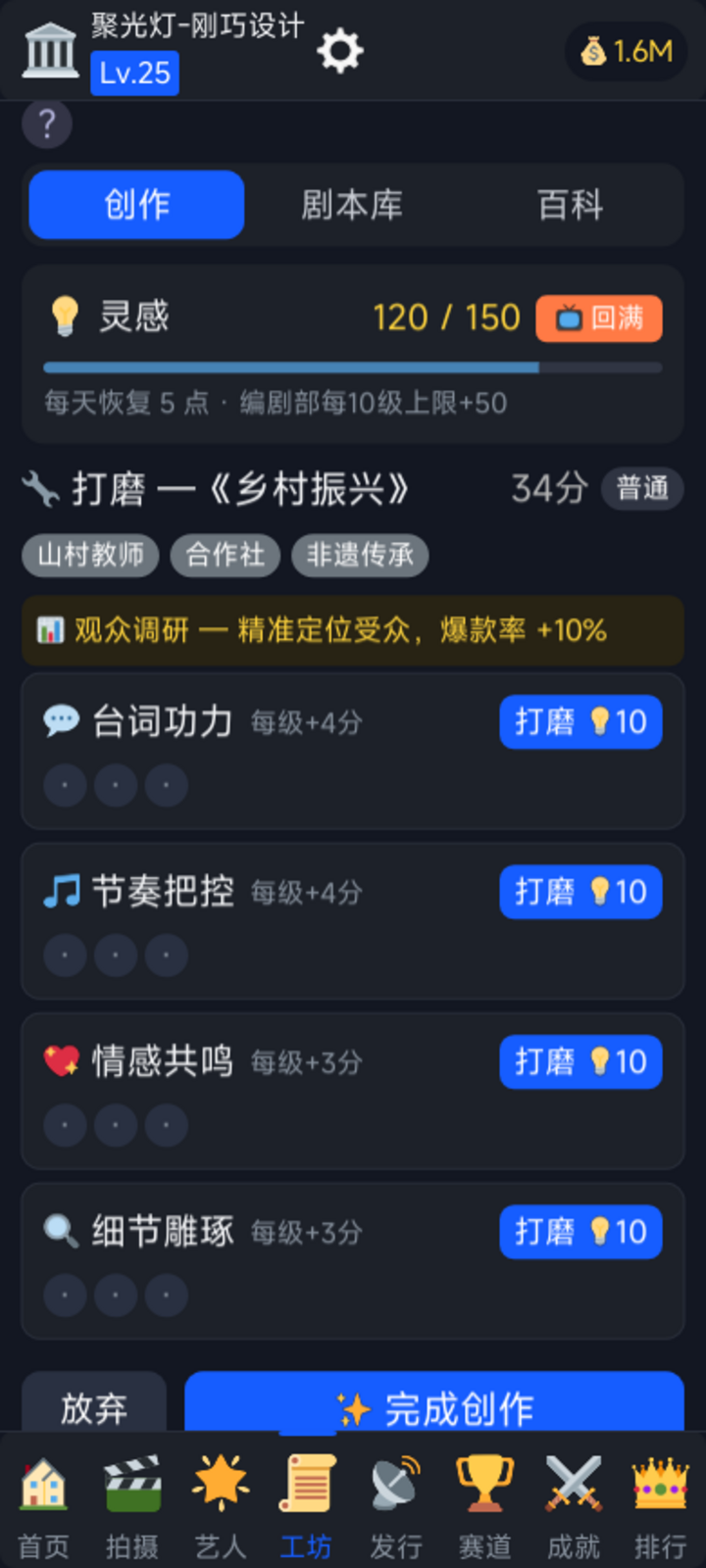Screen dimensions: 706x1568
Task: Polish 节奏把控 for 10 inspiration
Action: (580, 892)
